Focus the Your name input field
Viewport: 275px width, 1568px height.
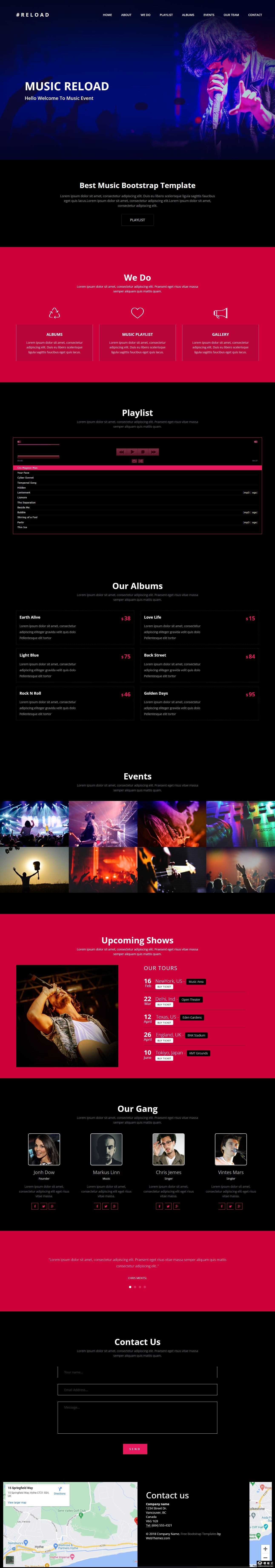click(x=137, y=1372)
